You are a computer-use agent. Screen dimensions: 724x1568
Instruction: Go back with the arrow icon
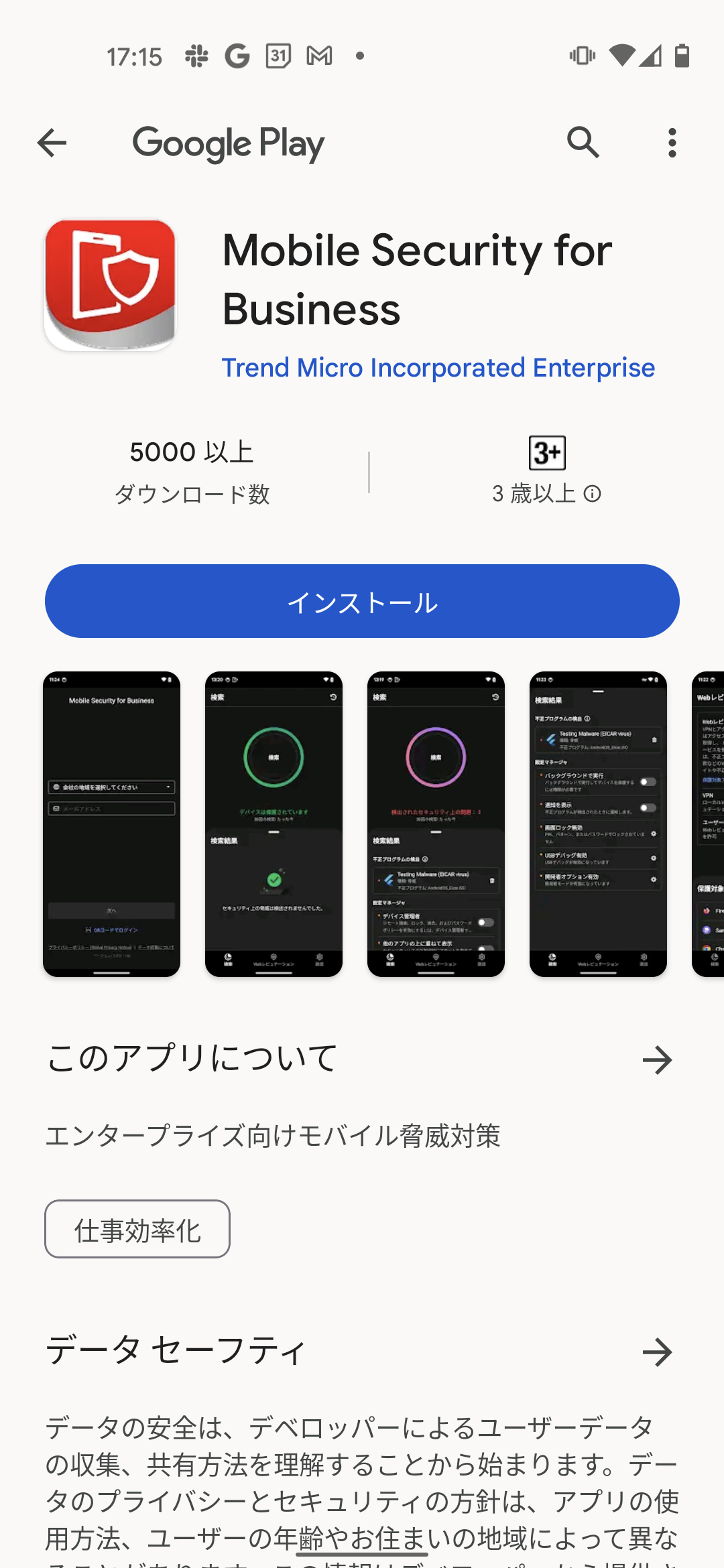point(52,143)
